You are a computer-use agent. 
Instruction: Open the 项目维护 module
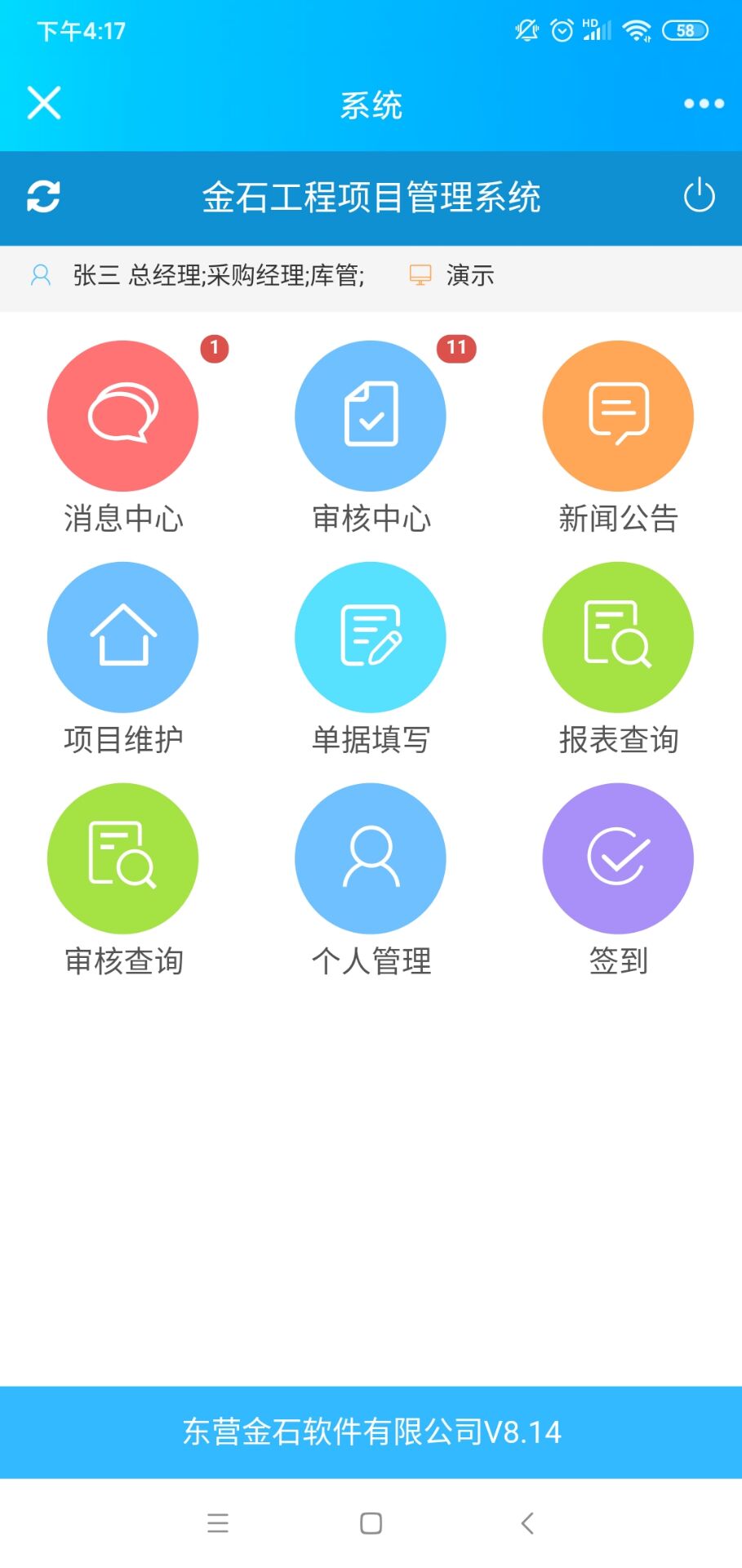[x=122, y=637]
